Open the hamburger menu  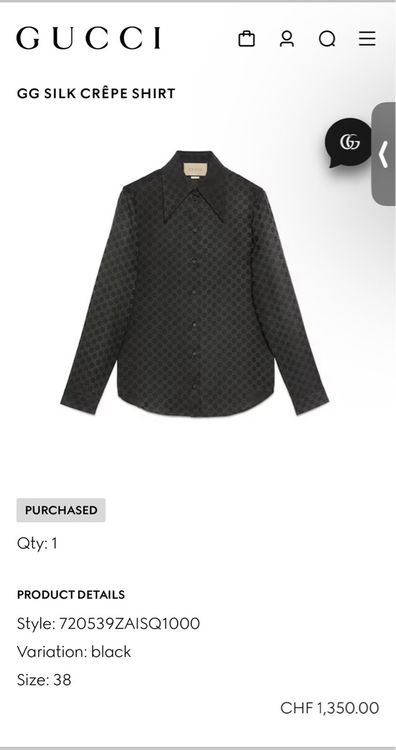click(x=367, y=39)
